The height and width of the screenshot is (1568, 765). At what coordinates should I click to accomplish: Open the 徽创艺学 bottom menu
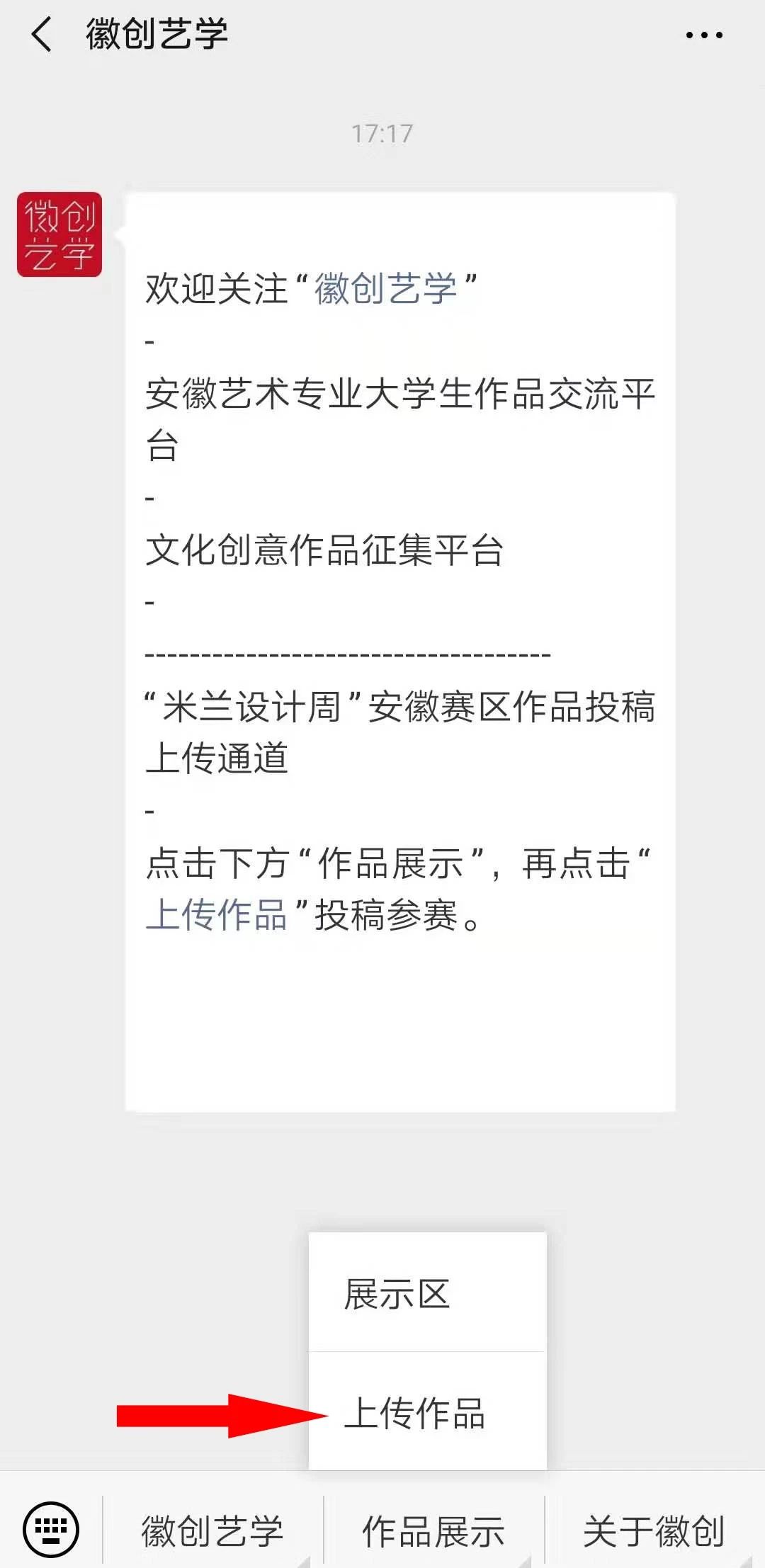(212, 1531)
